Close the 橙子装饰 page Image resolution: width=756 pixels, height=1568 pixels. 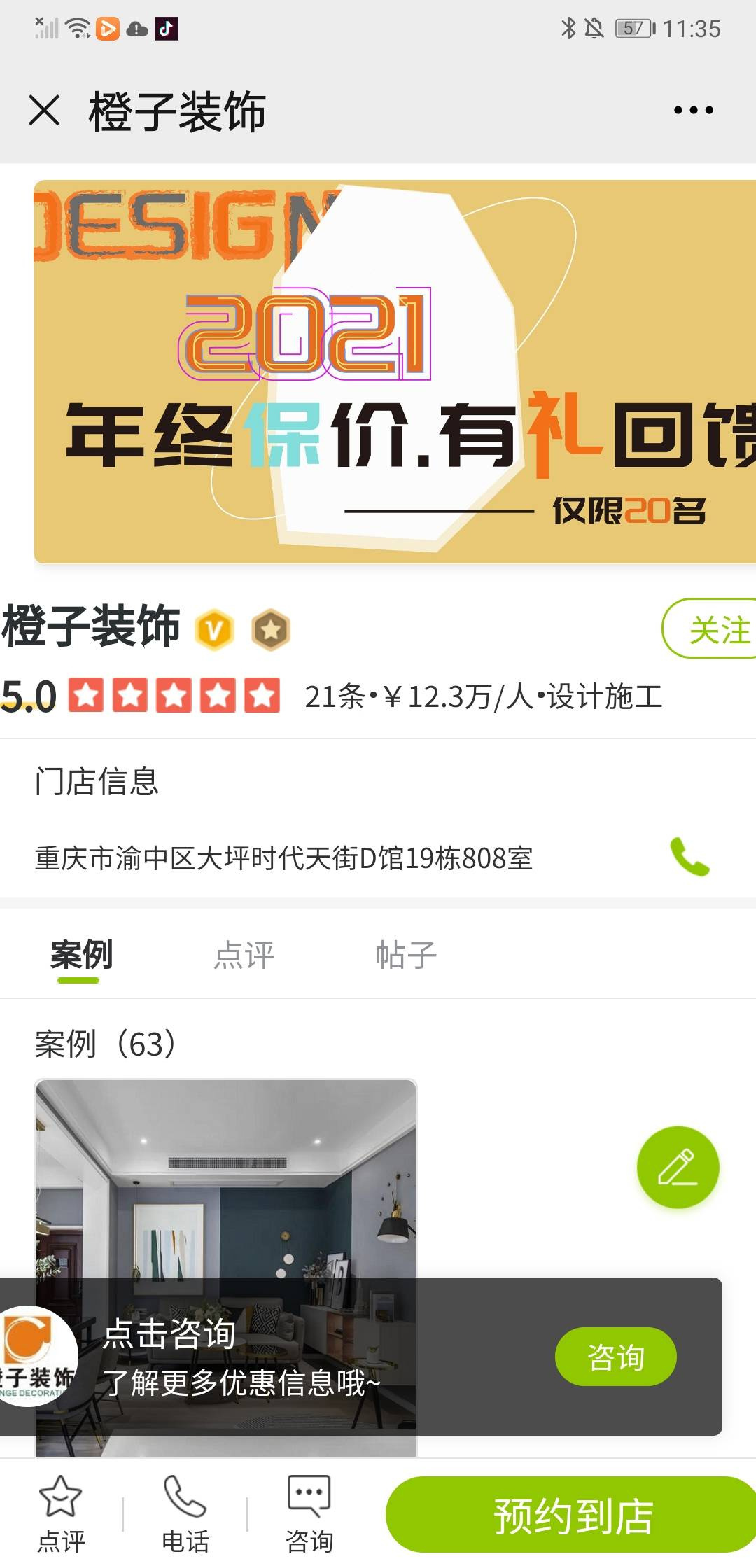pos(45,111)
